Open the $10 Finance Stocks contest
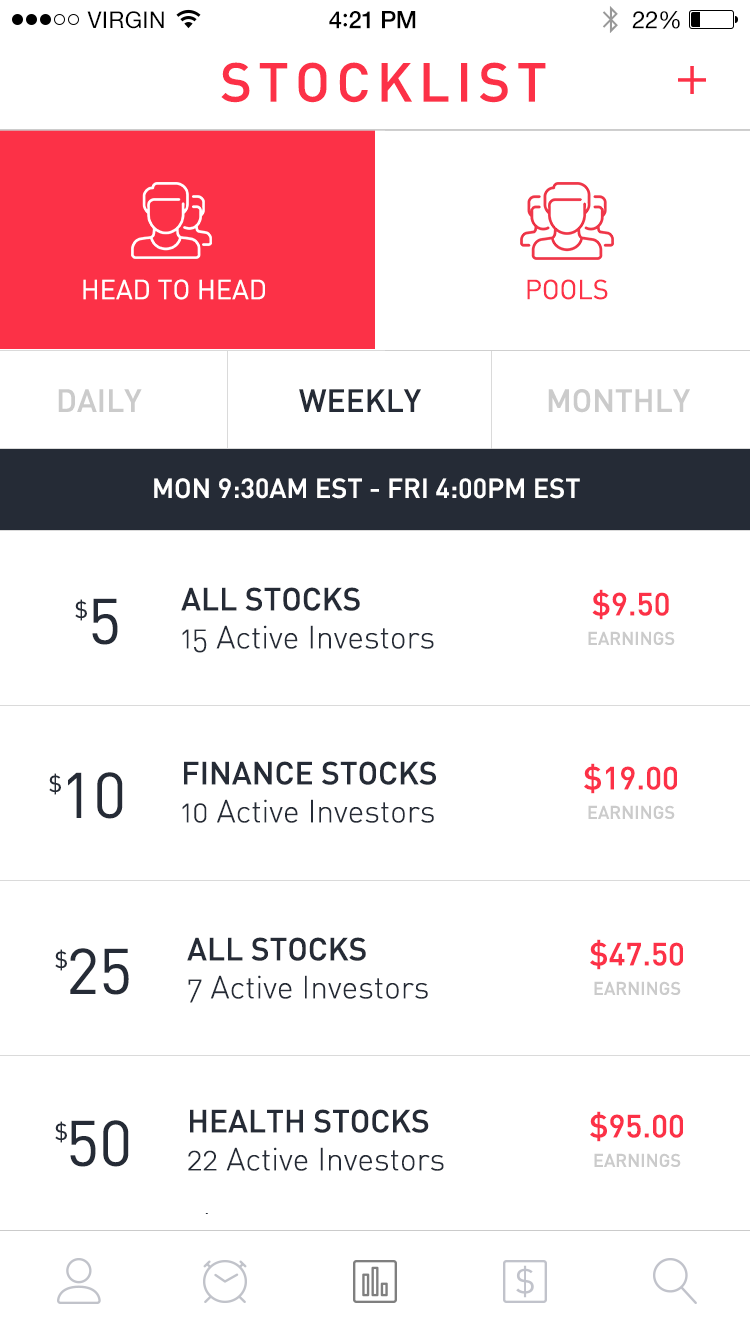 coord(375,792)
